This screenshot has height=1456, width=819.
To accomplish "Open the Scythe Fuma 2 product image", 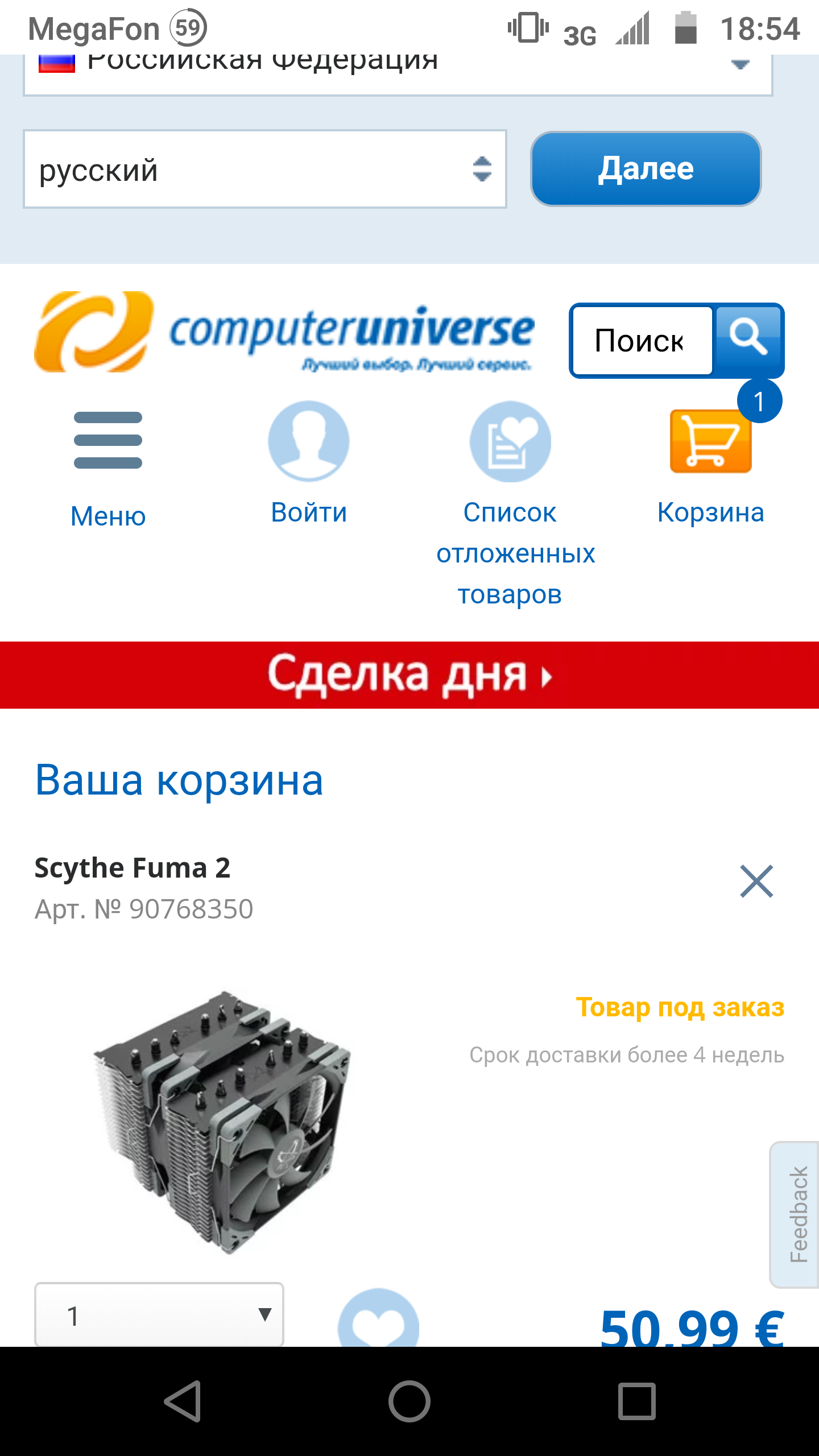I will pyautogui.click(x=222, y=1123).
